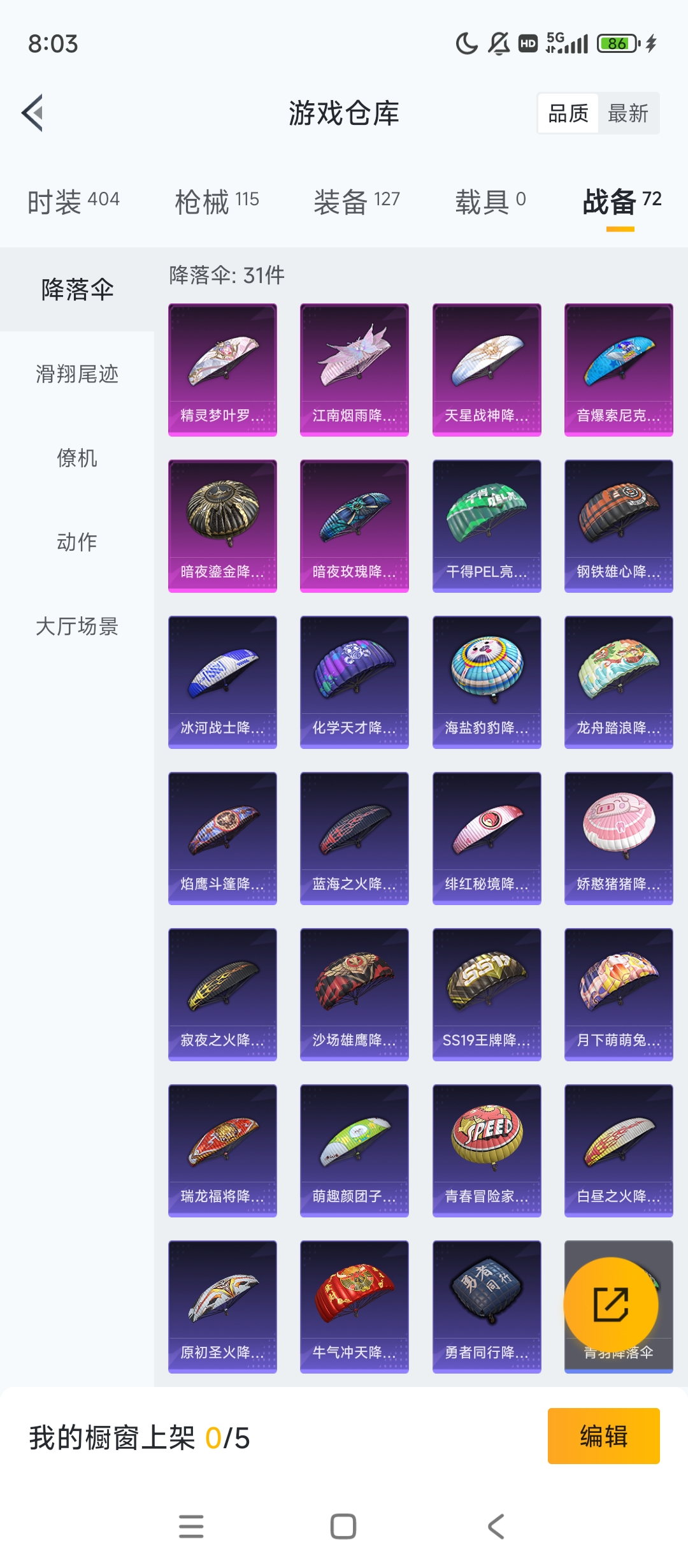Open the 牛气冲天 parachute item
The height and width of the screenshot is (1568, 688).
[x=354, y=1307]
